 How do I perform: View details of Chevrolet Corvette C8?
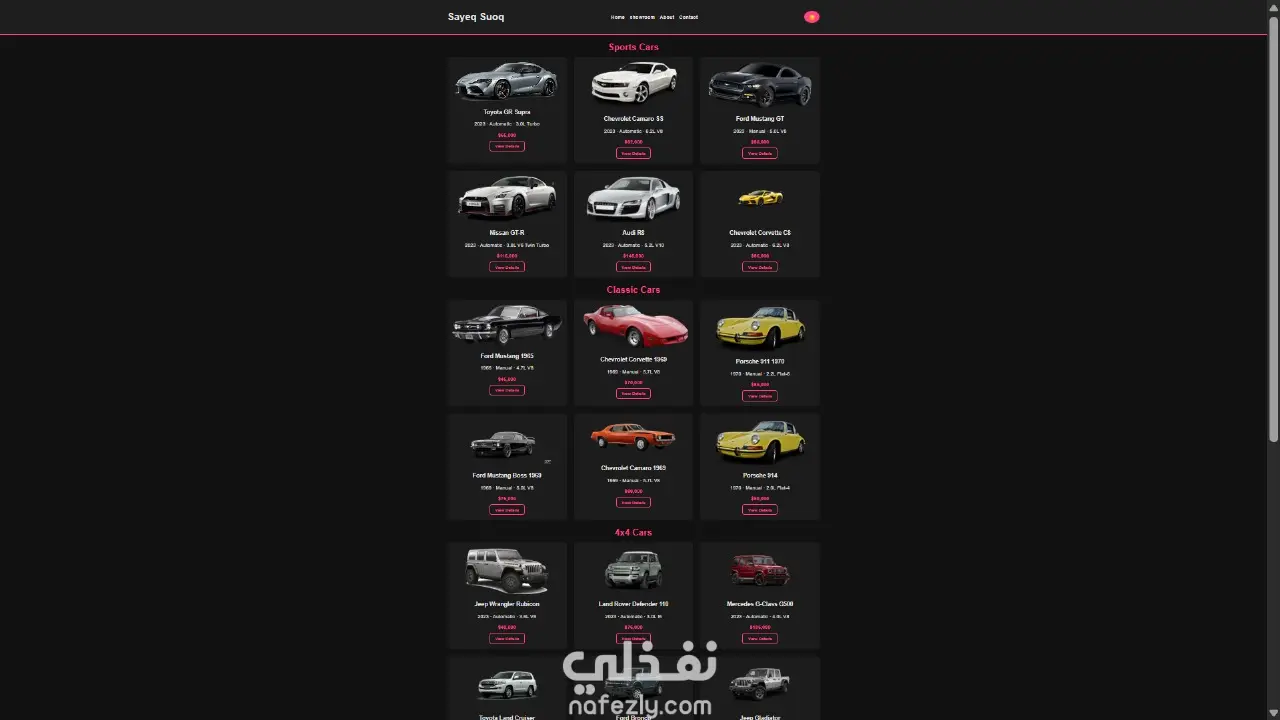coord(759,267)
